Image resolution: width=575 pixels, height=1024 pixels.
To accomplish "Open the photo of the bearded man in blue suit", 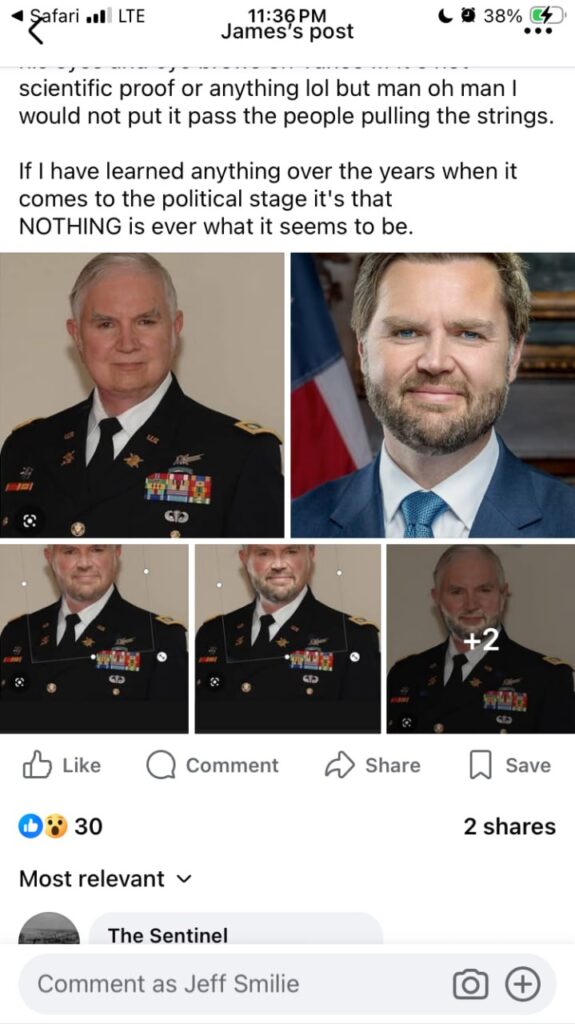I will [433, 395].
